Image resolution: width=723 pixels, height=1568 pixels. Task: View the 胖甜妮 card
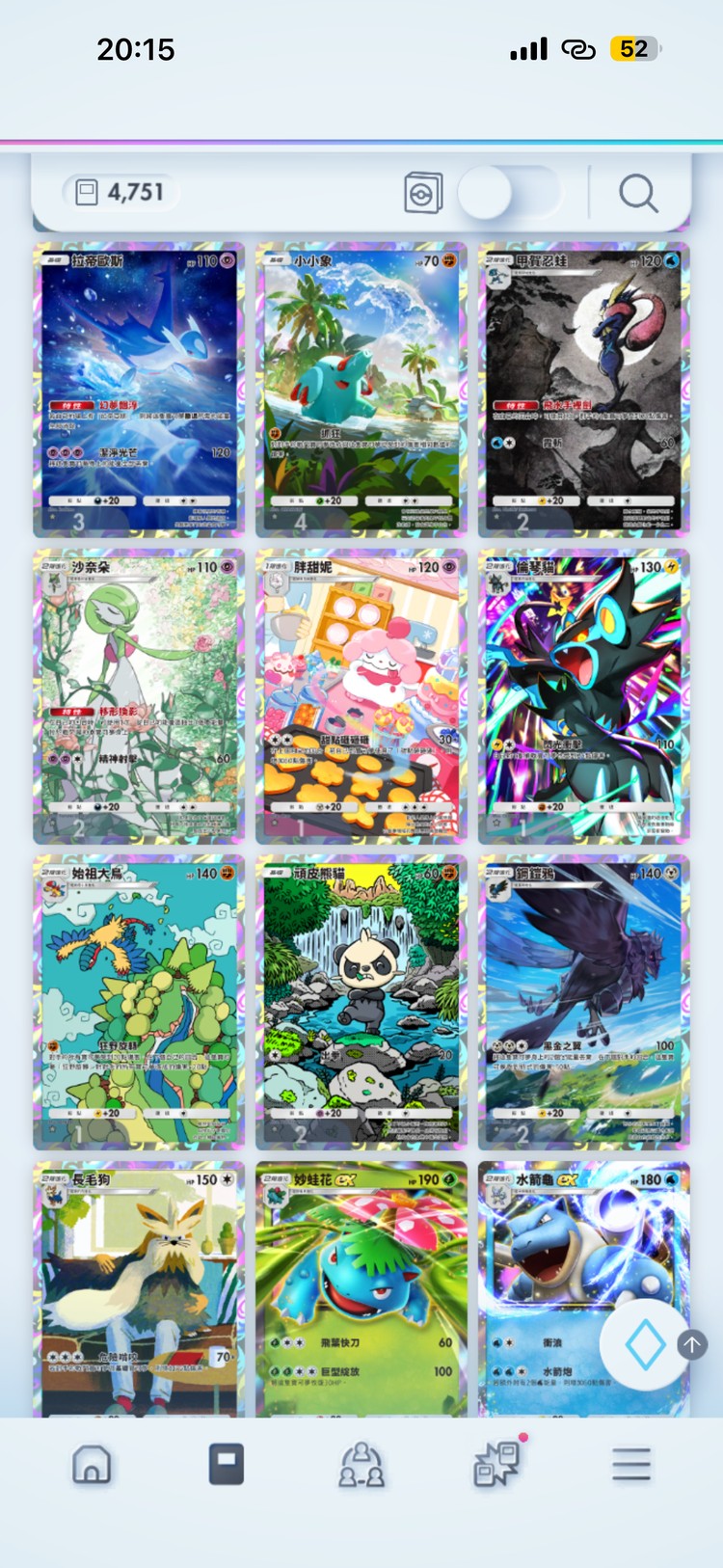click(361, 696)
